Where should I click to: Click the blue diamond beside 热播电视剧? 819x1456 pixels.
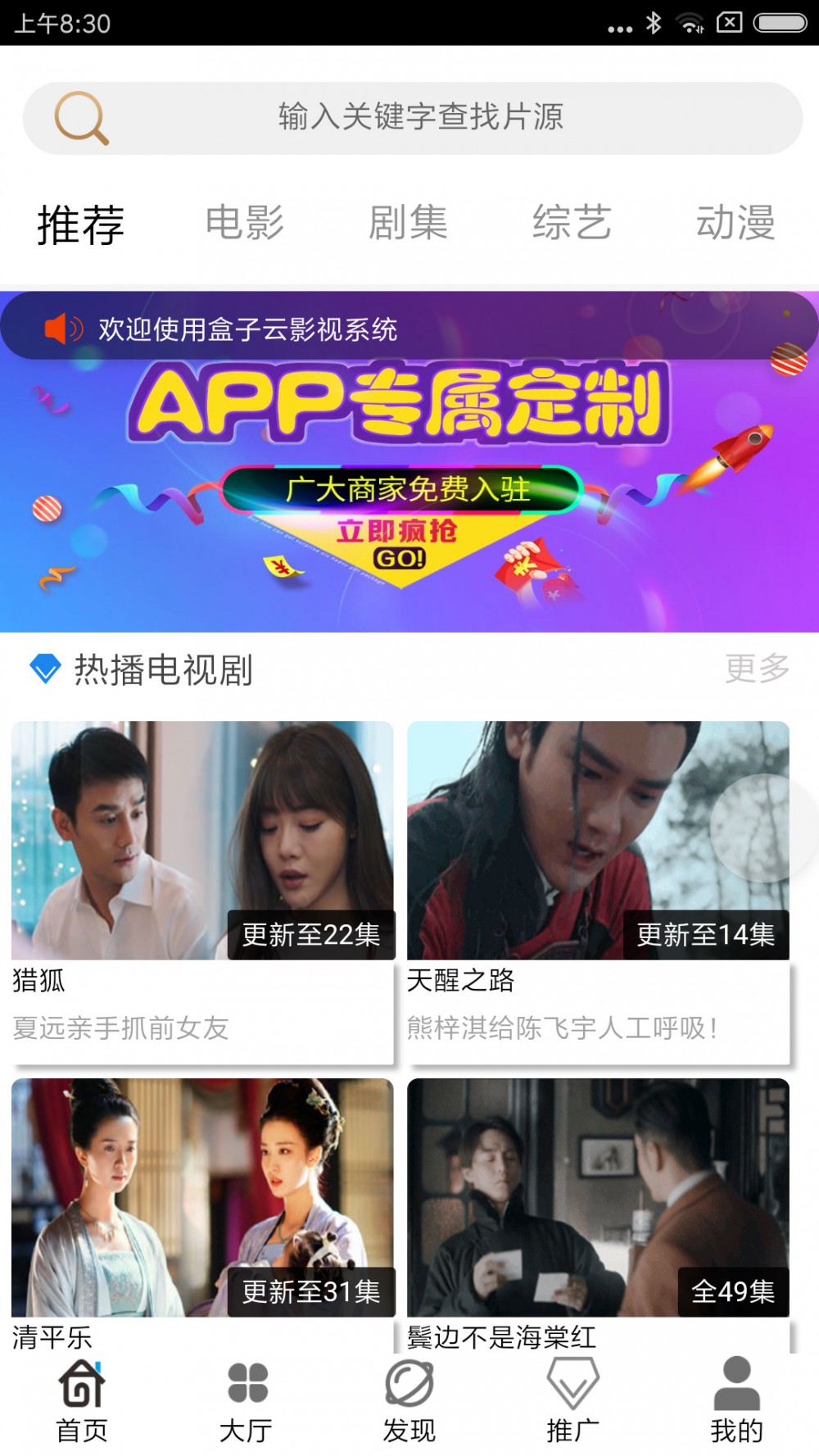tap(45, 670)
